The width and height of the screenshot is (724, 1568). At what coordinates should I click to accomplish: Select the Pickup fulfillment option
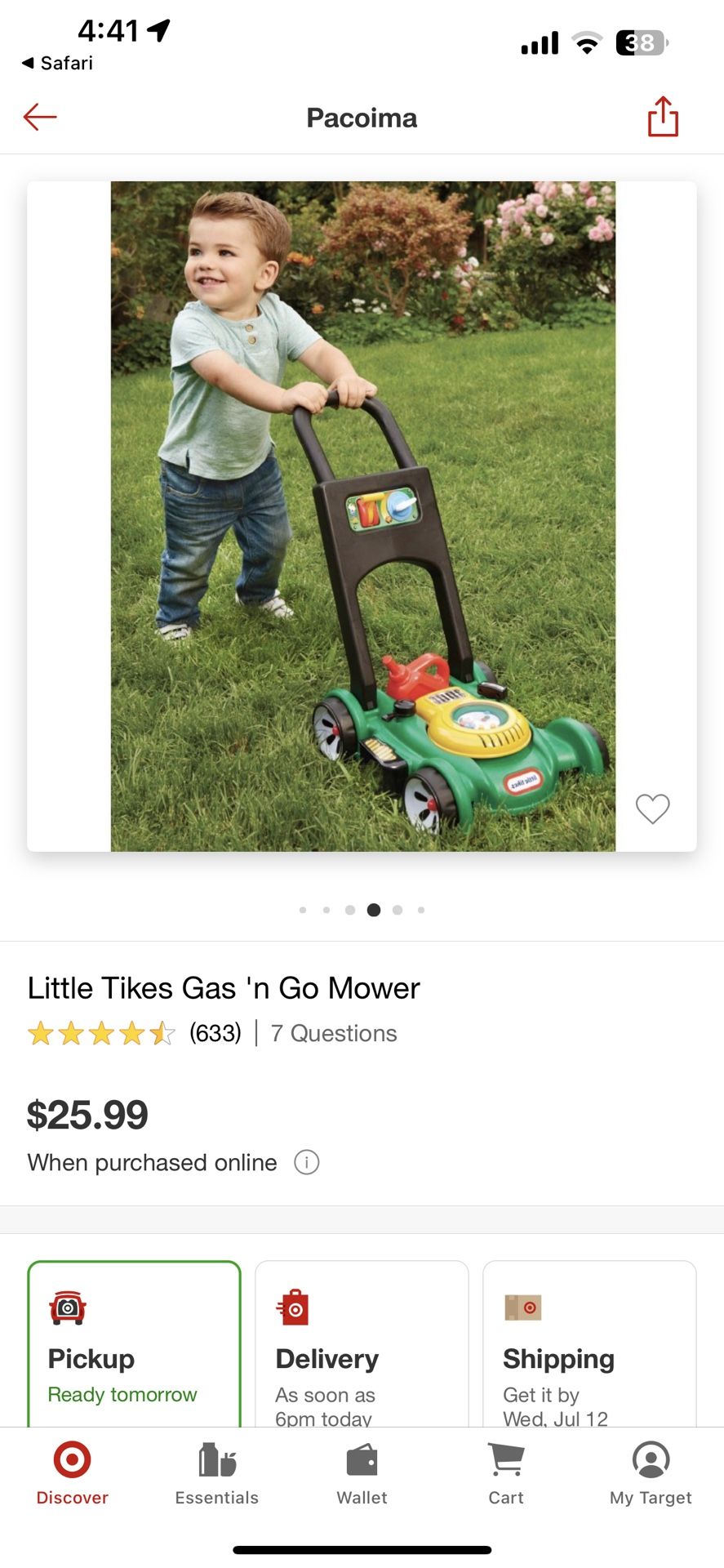coord(134,1344)
